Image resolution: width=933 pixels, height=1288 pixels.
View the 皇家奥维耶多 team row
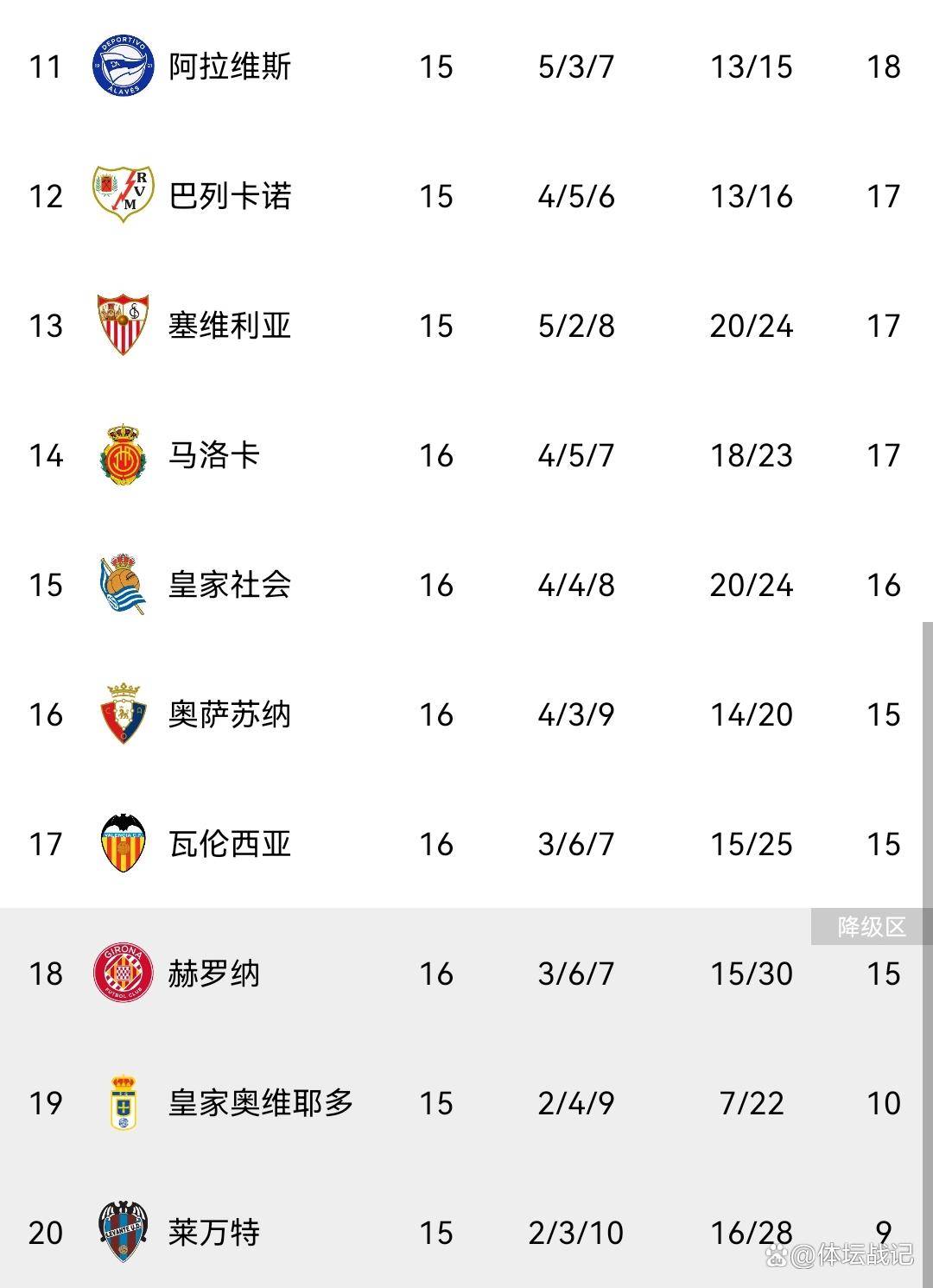point(261,1103)
